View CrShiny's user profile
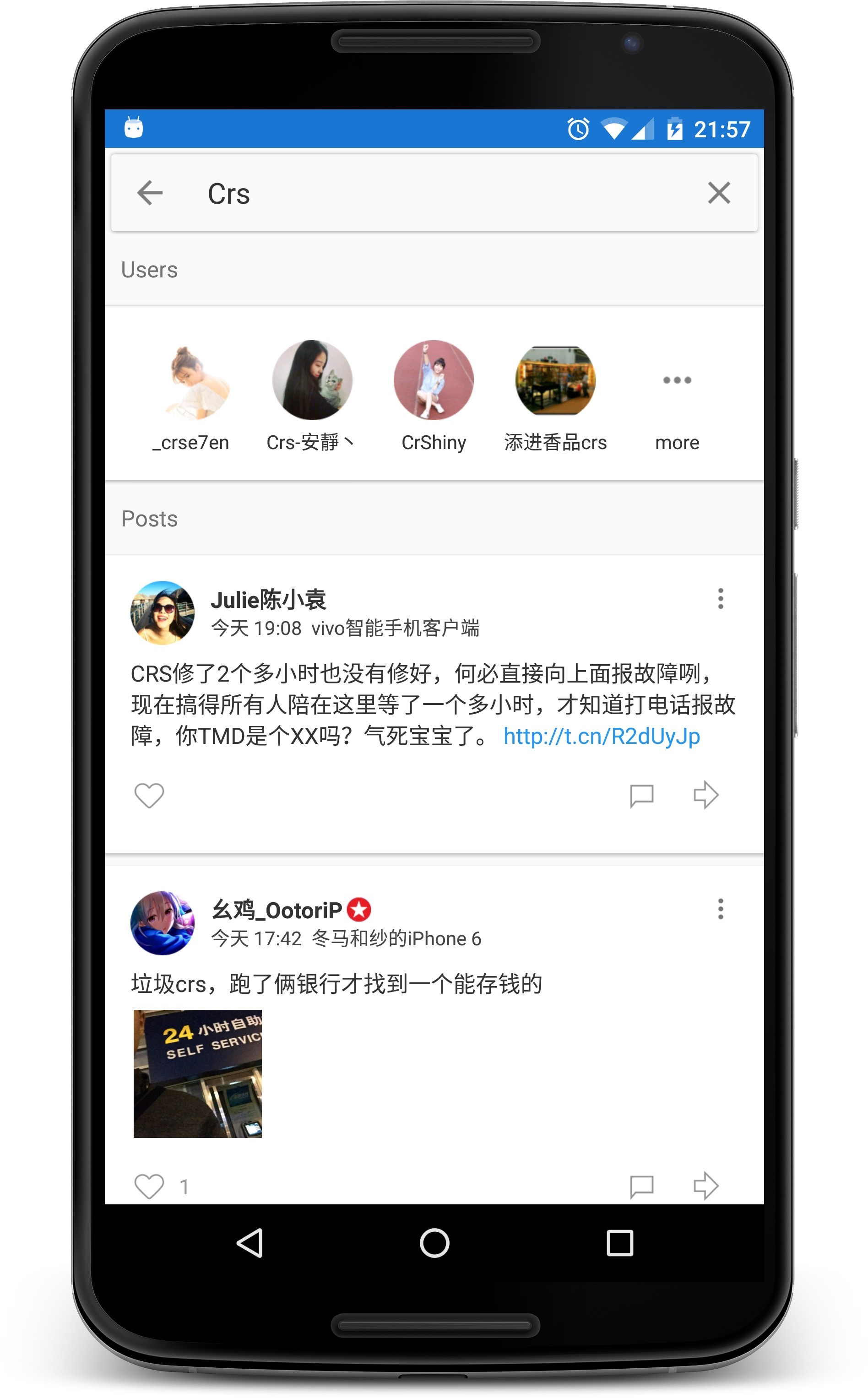 pyautogui.click(x=434, y=380)
